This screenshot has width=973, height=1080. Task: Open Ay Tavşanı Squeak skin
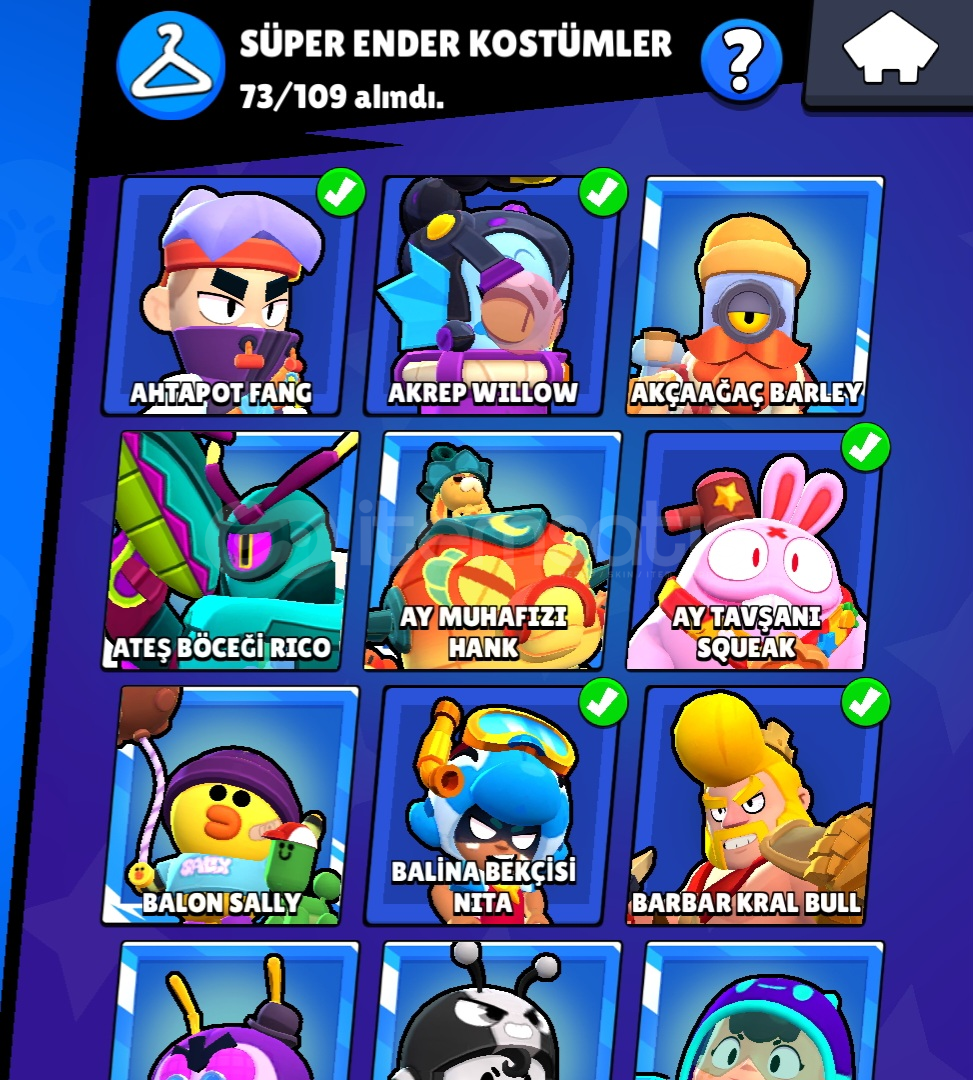757,550
